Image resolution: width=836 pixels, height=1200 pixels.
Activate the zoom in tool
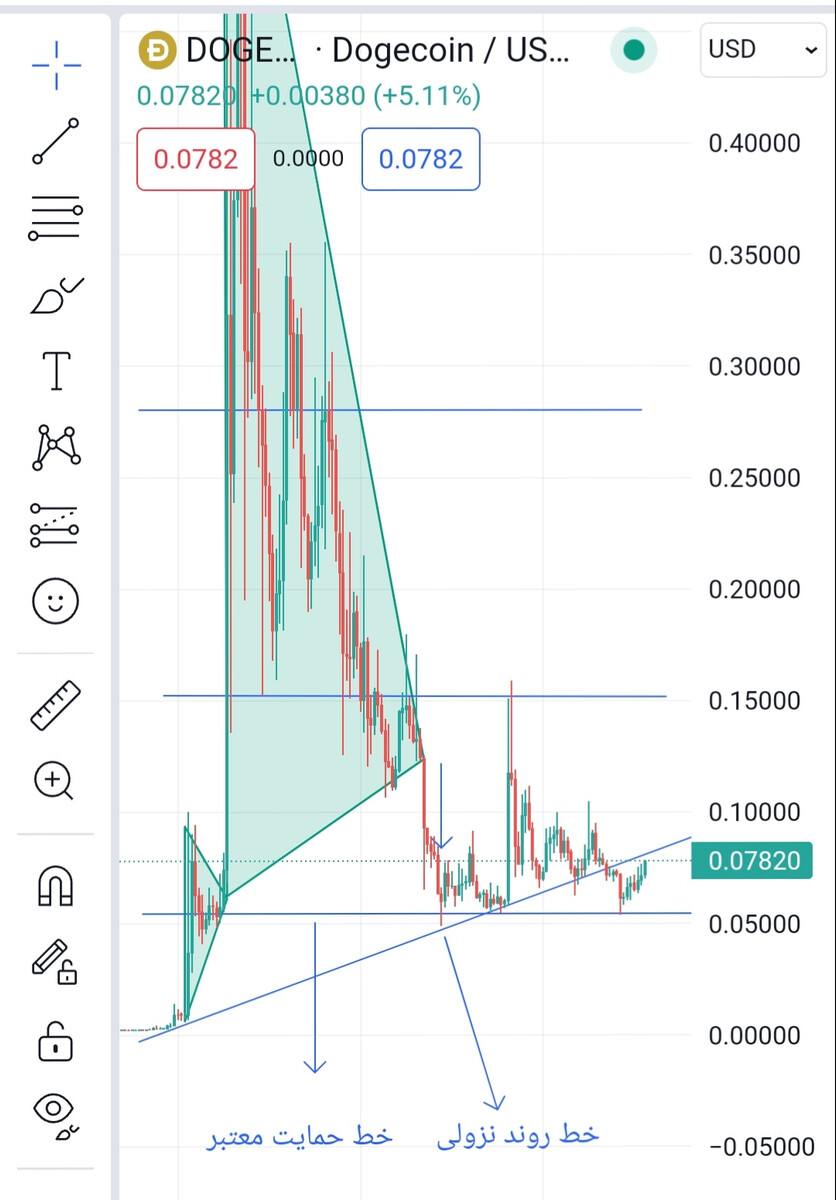point(56,781)
